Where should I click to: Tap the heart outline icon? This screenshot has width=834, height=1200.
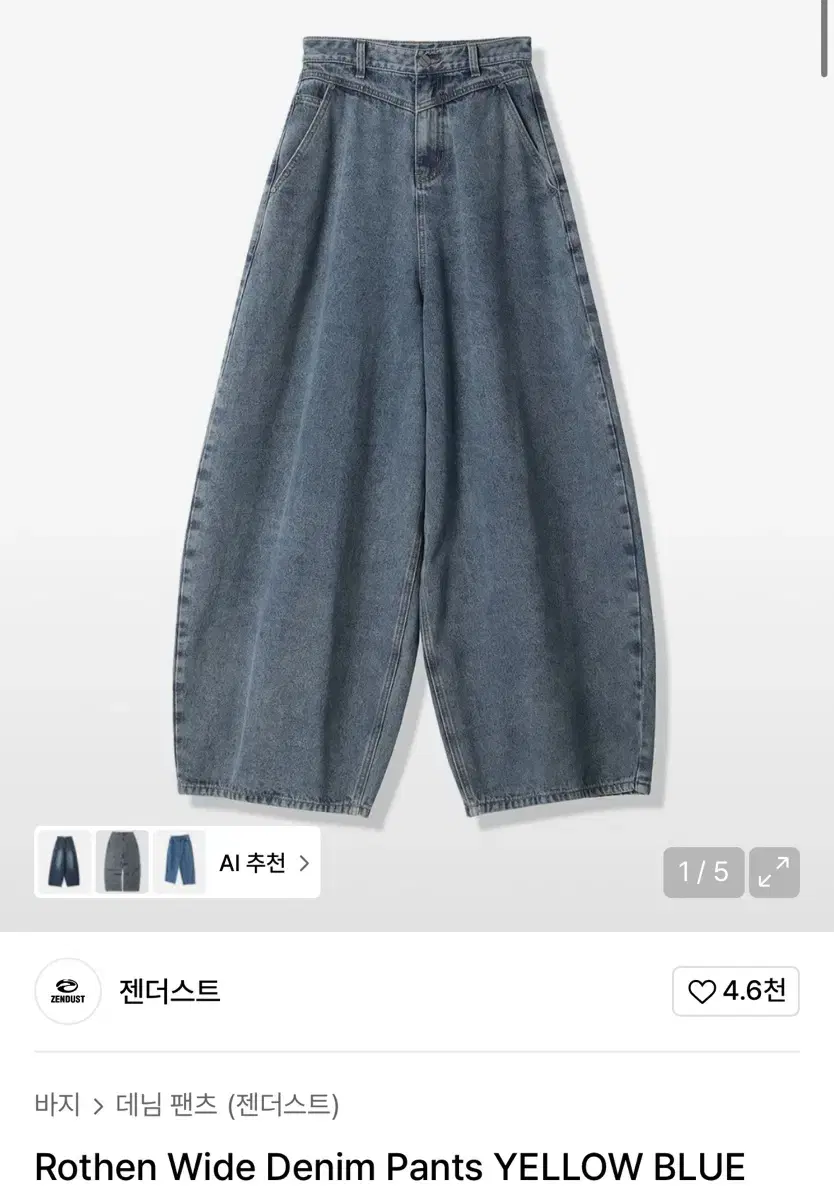pos(705,991)
